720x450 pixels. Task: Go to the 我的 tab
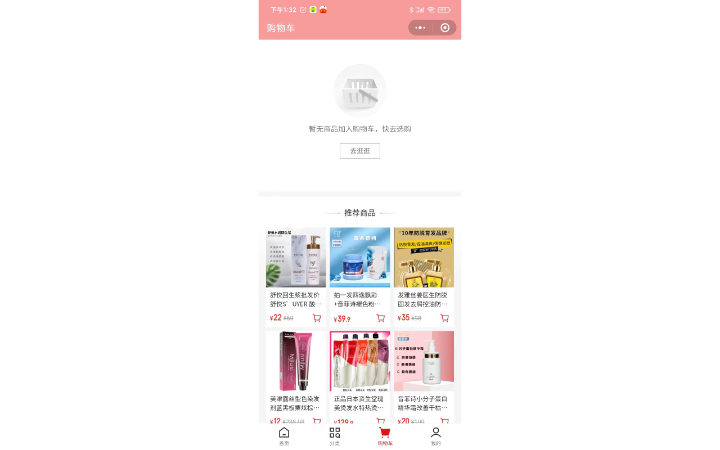[x=435, y=436]
